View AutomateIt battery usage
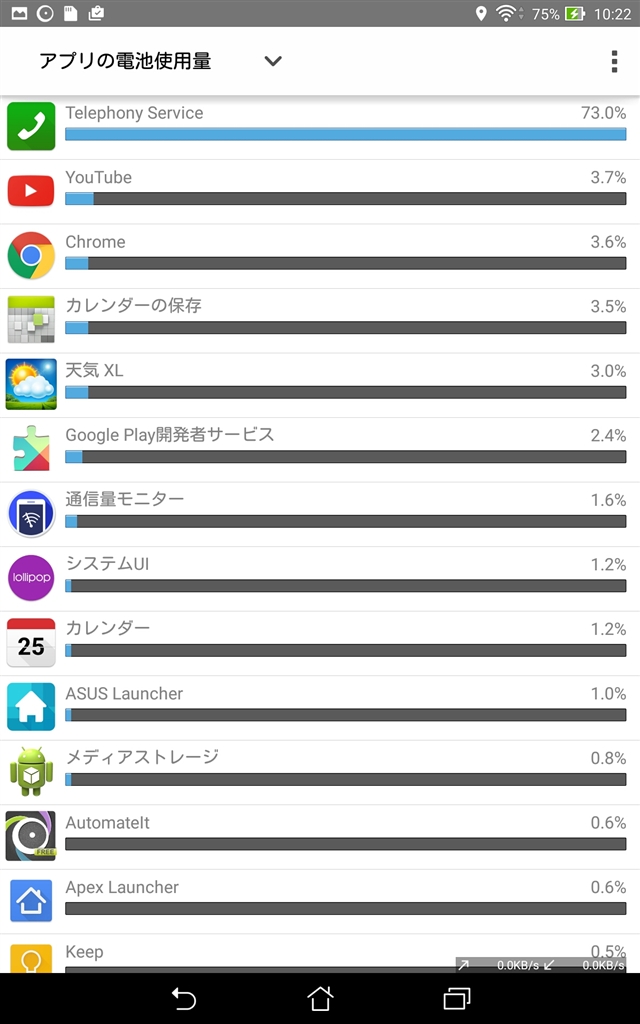The image size is (640, 1024). coord(320,835)
